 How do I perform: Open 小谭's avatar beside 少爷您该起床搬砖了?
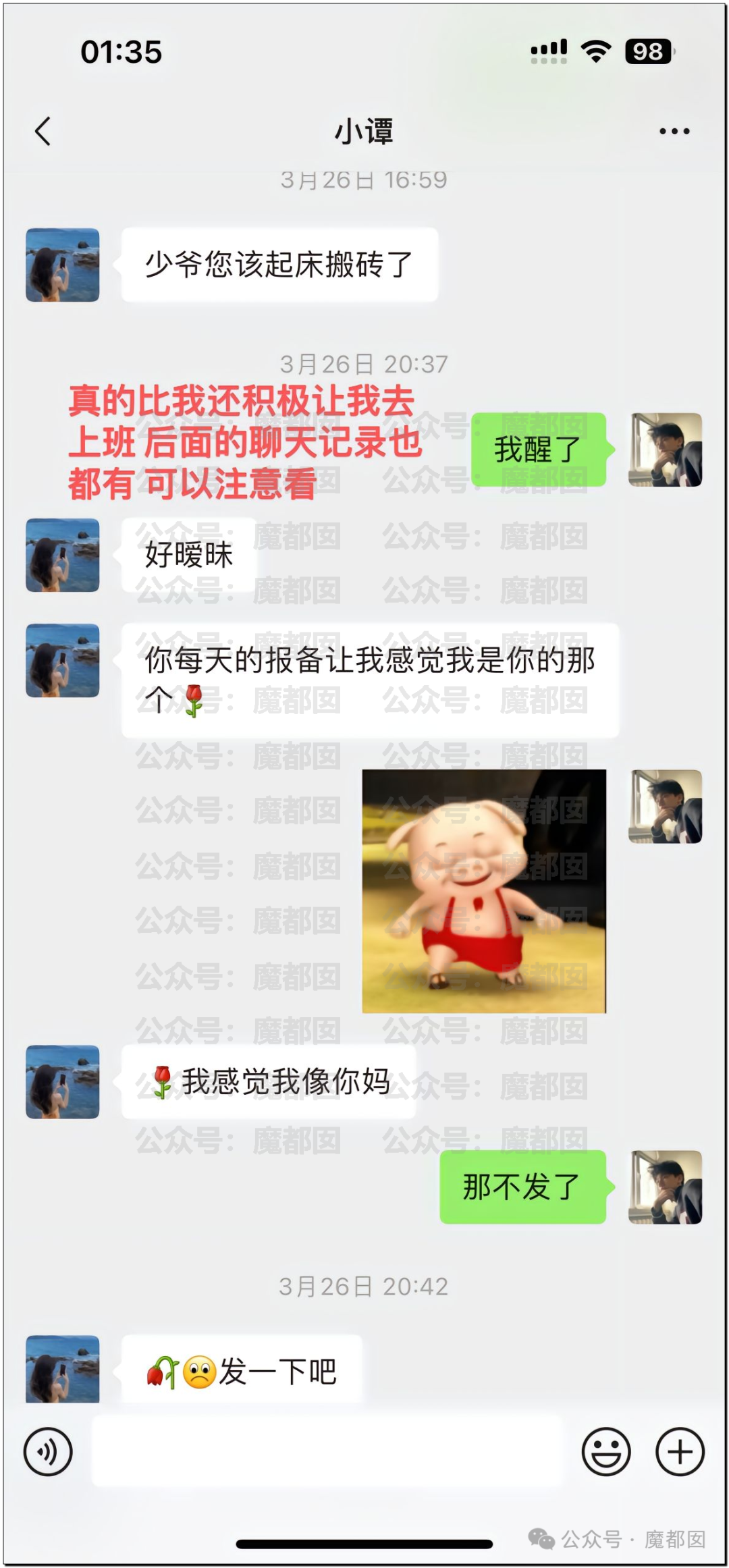[63, 265]
